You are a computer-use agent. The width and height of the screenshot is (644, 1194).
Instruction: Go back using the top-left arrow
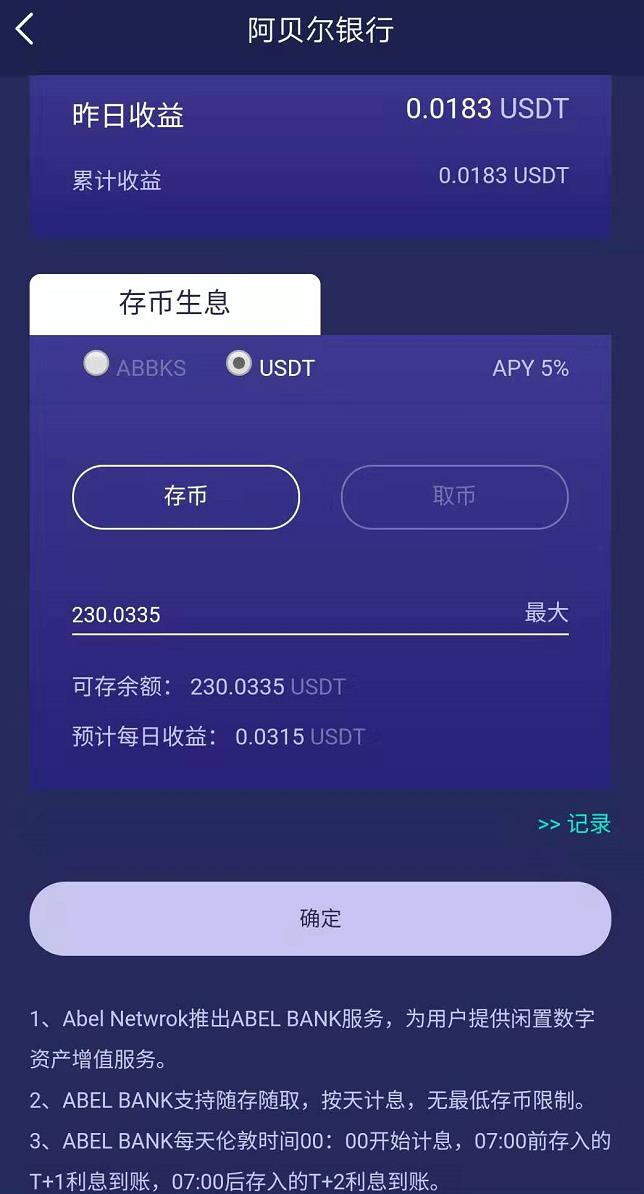[26, 29]
